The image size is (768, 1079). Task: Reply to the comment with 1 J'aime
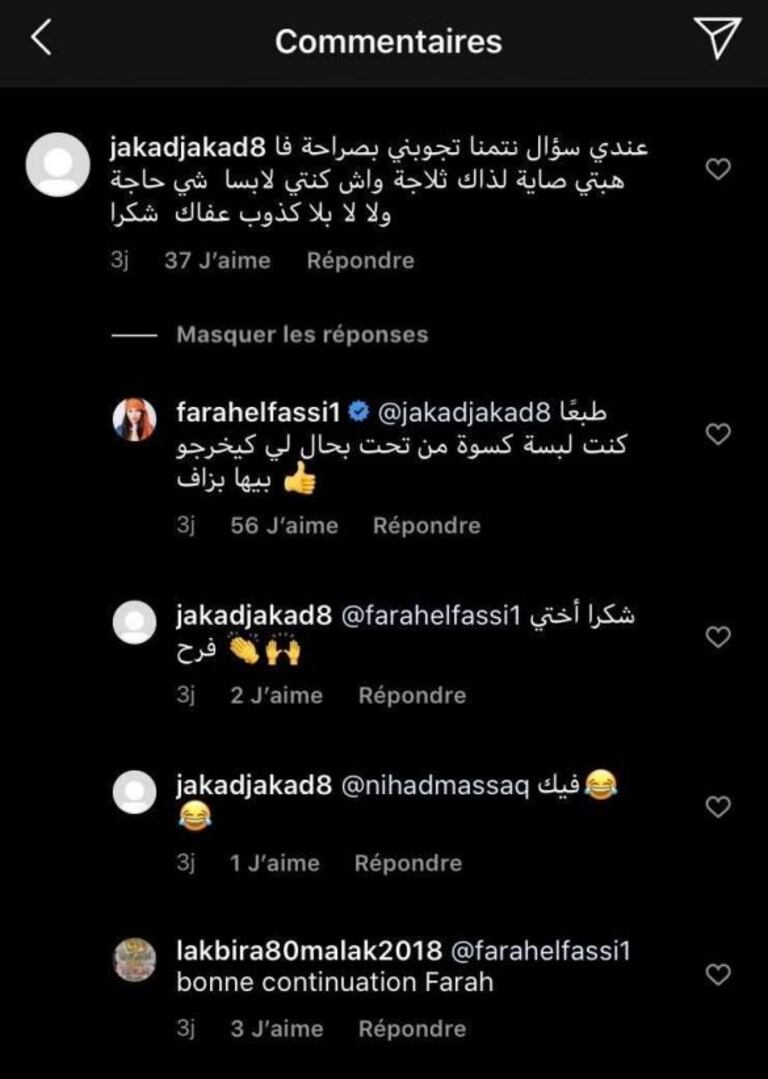tap(408, 863)
